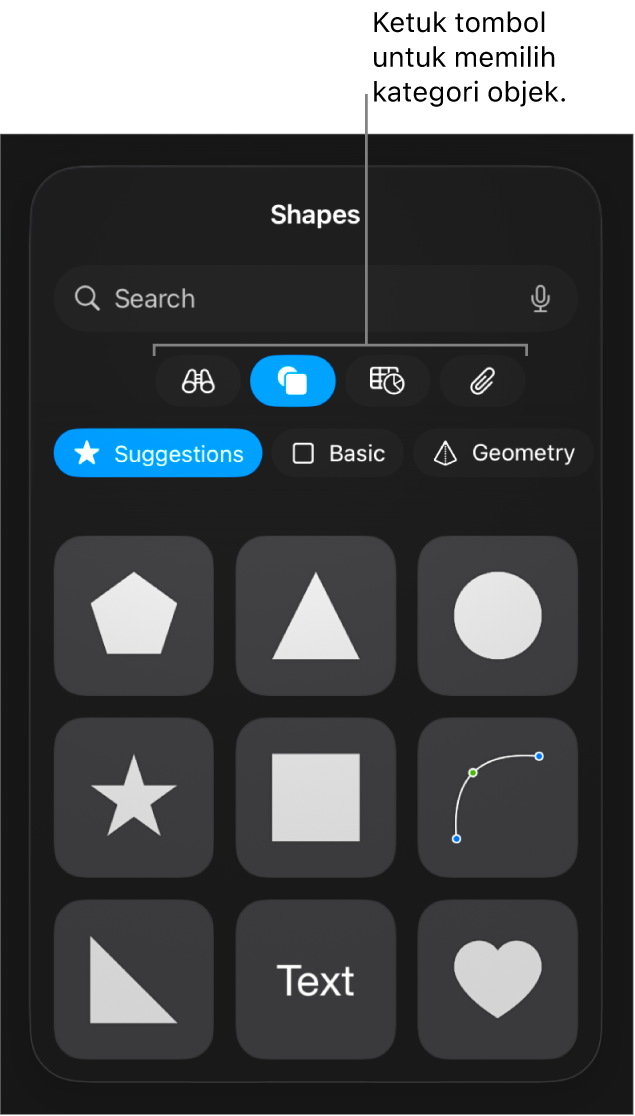The width and height of the screenshot is (635, 1116).
Task: Add a Text box
Action: 316,979
